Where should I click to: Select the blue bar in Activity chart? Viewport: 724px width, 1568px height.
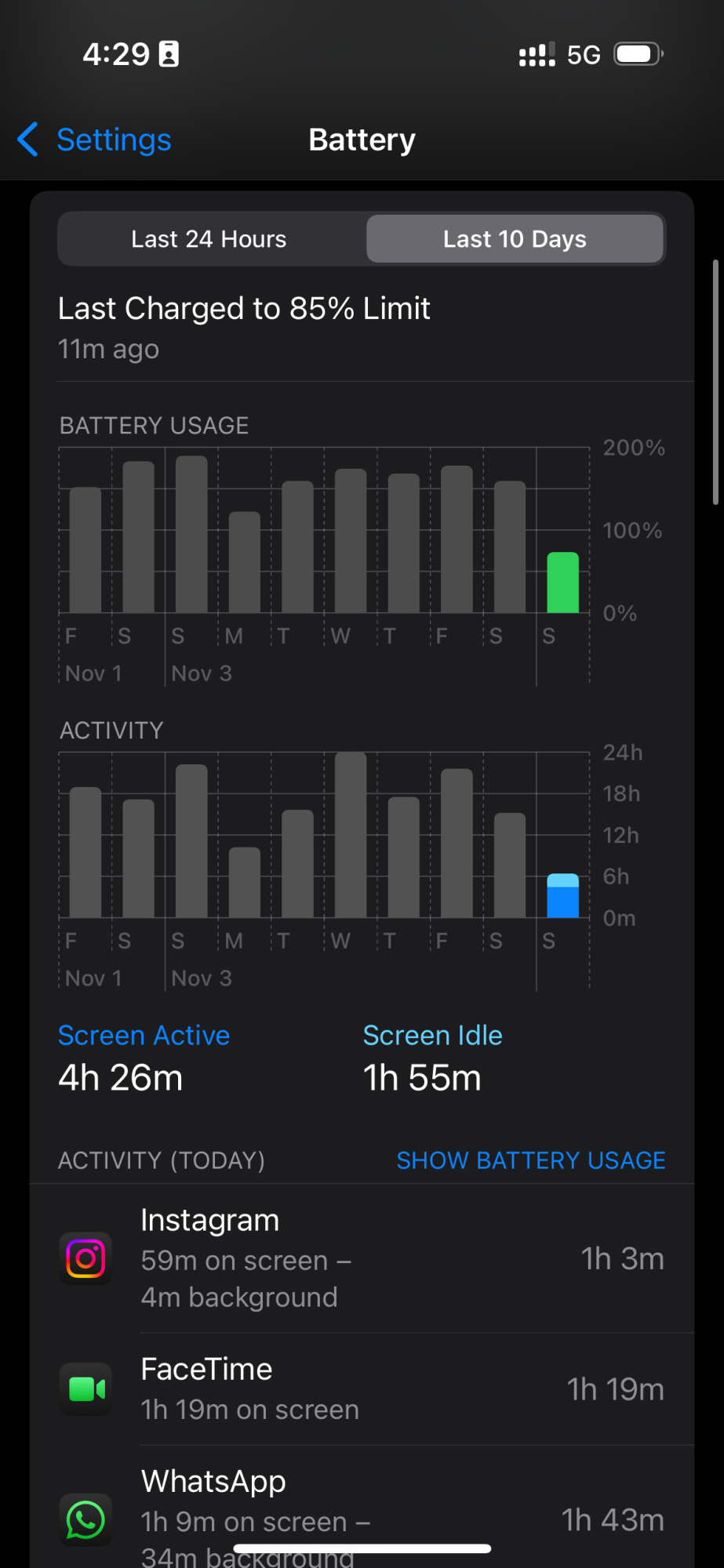coord(562,895)
